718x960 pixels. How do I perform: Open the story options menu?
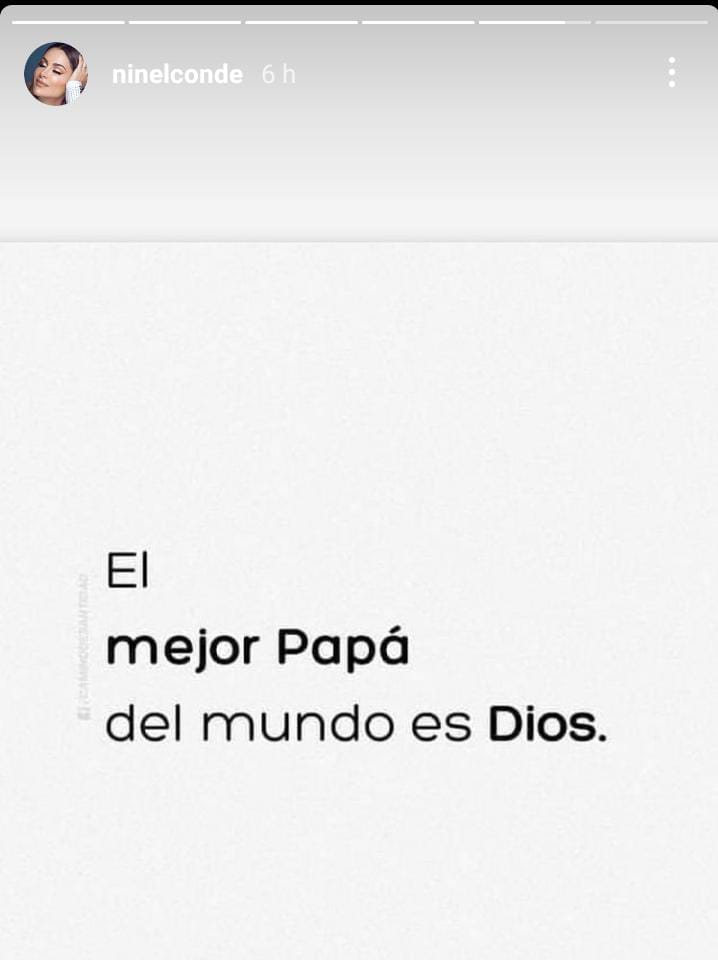pyautogui.click(x=671, y=72)
